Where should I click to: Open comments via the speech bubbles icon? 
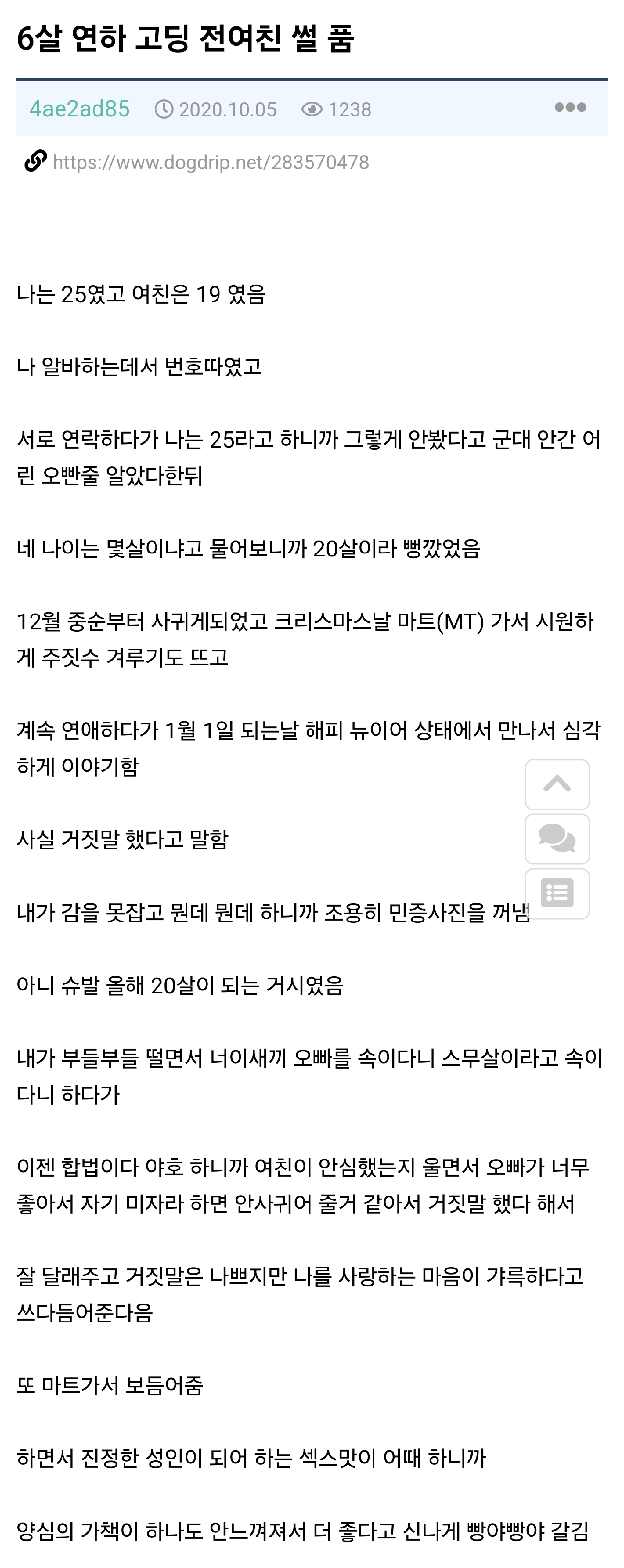point(558,839)
